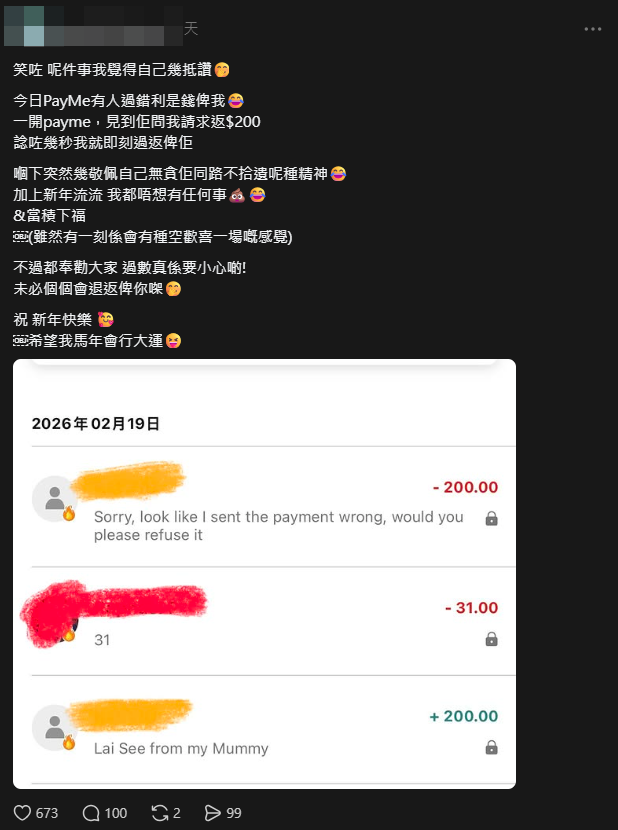Like this PayMe post
618x830 pixels.
pyautogui.click(x=23, y=812)
